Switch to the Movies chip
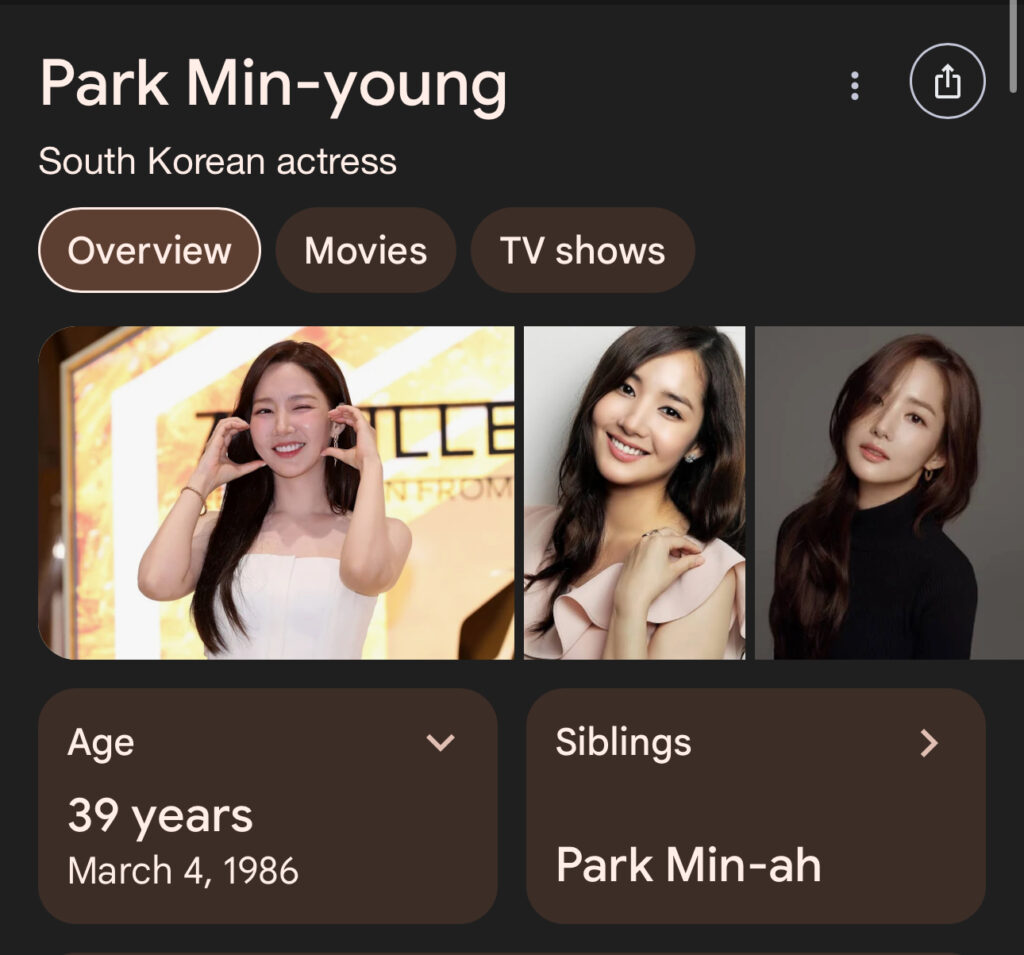The width and height of the screenshot is (1024, 955). pyautogui.click(x=365, y=250)
